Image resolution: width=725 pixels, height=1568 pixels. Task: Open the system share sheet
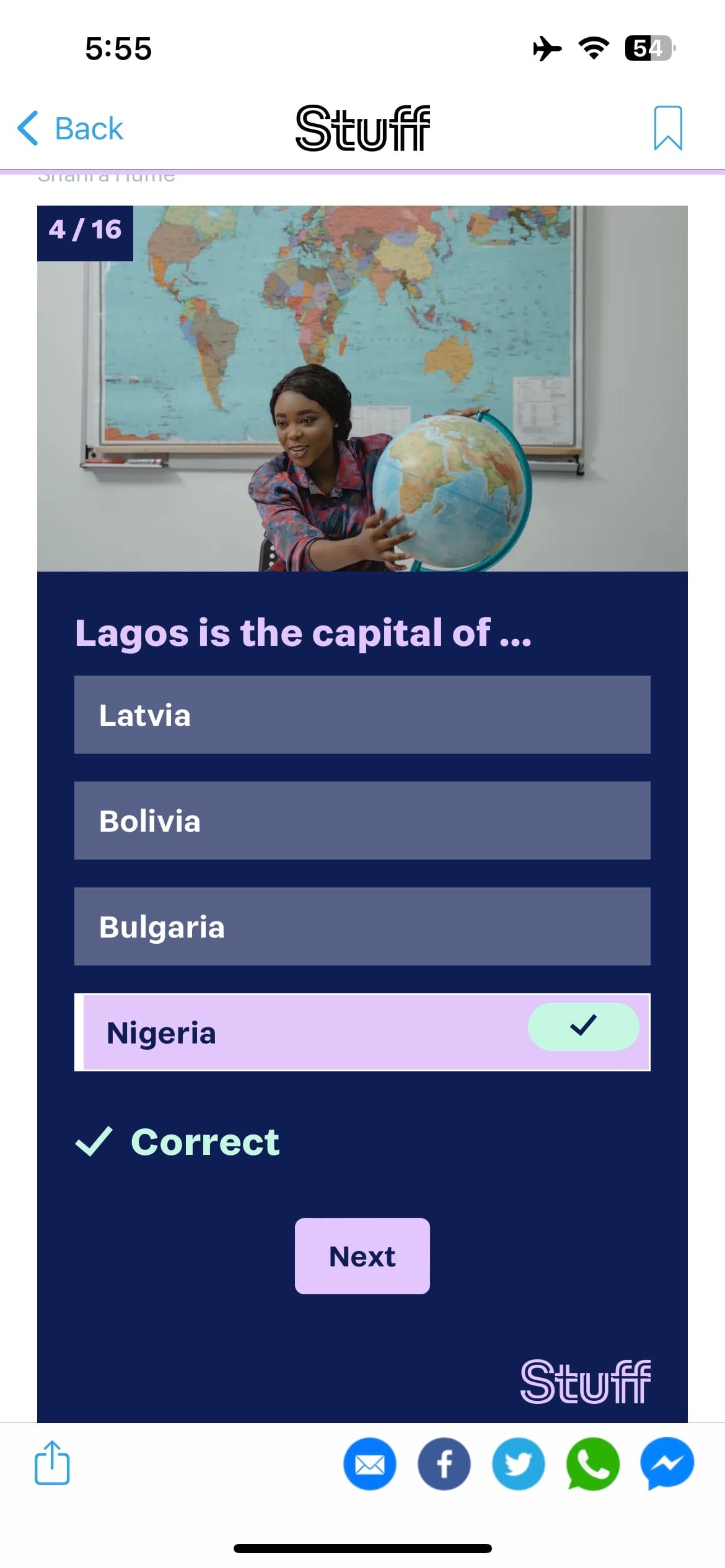click(52, 1463)
